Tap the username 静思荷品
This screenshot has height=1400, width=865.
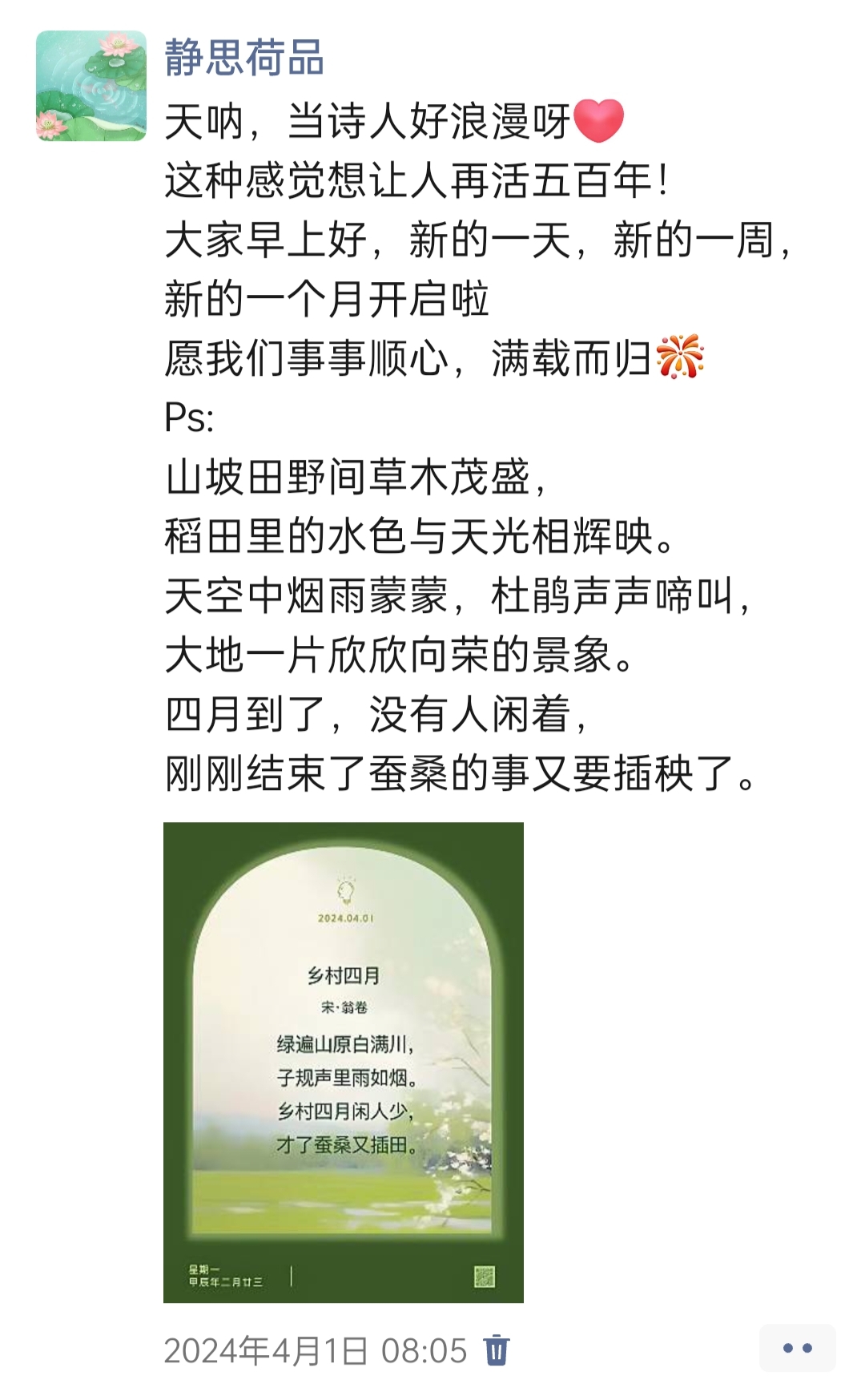tap(244, 58)
